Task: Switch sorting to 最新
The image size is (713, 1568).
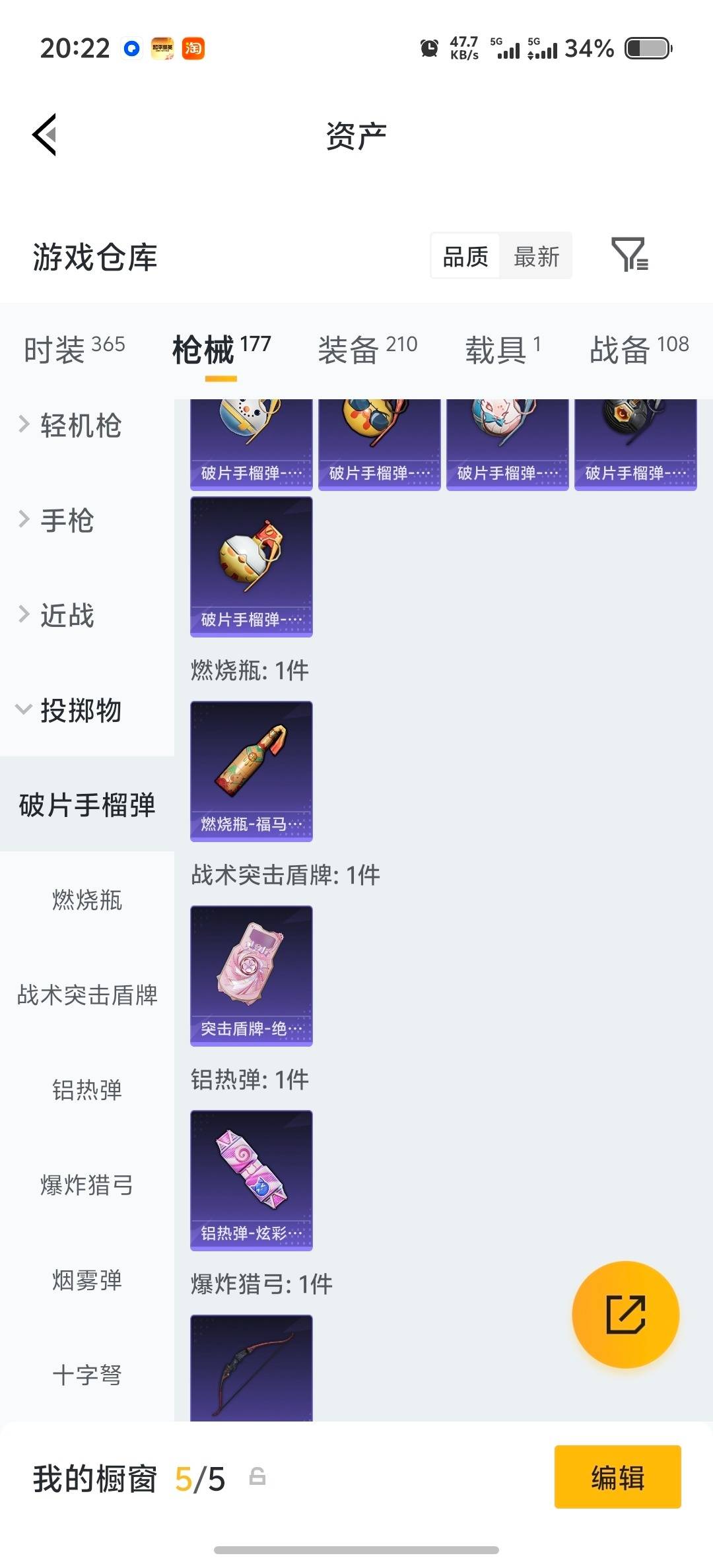Action: tap(536, 256)
